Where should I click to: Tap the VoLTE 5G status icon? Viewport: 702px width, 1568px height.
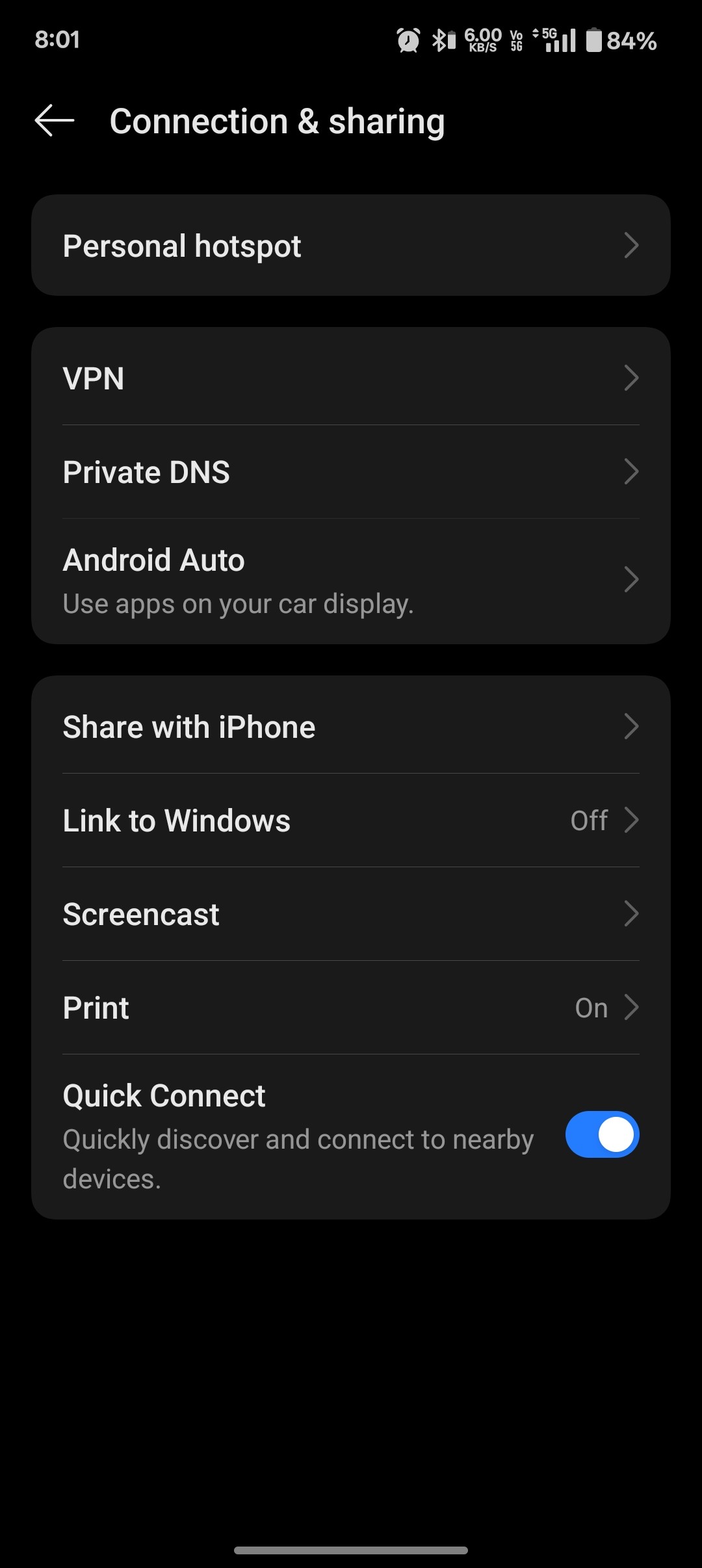point(515,40)
